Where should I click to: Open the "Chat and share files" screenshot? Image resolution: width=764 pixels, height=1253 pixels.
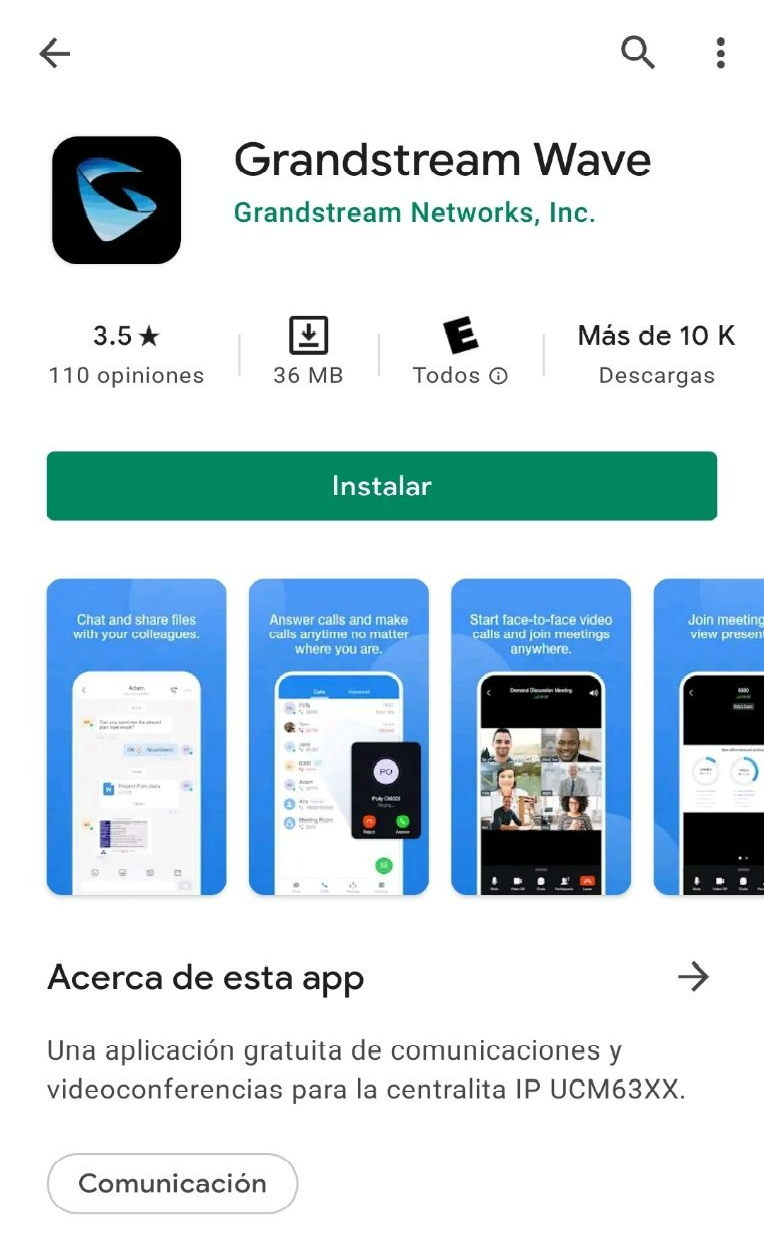point(137,737)
